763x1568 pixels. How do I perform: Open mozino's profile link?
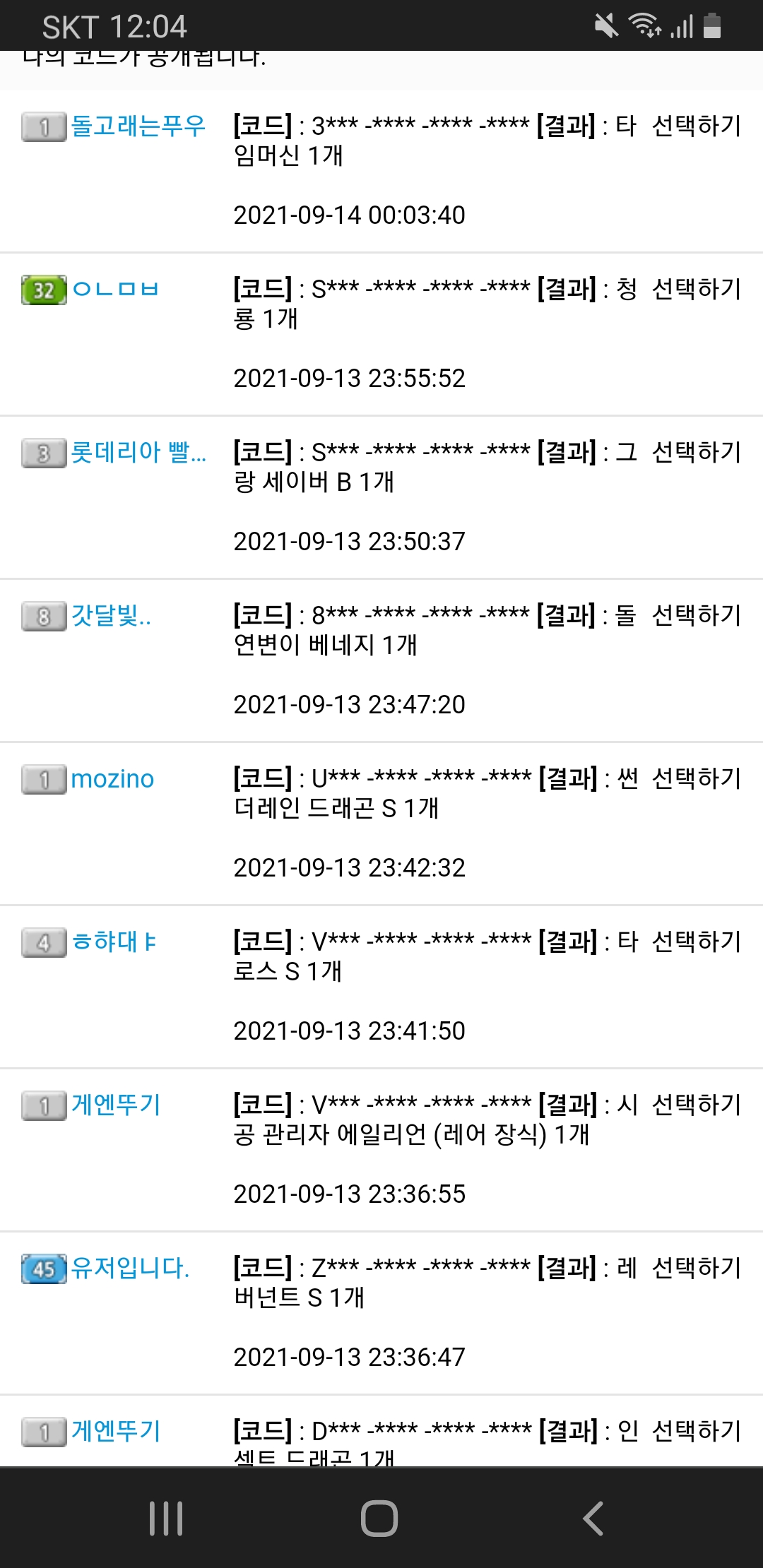(112, 779)
